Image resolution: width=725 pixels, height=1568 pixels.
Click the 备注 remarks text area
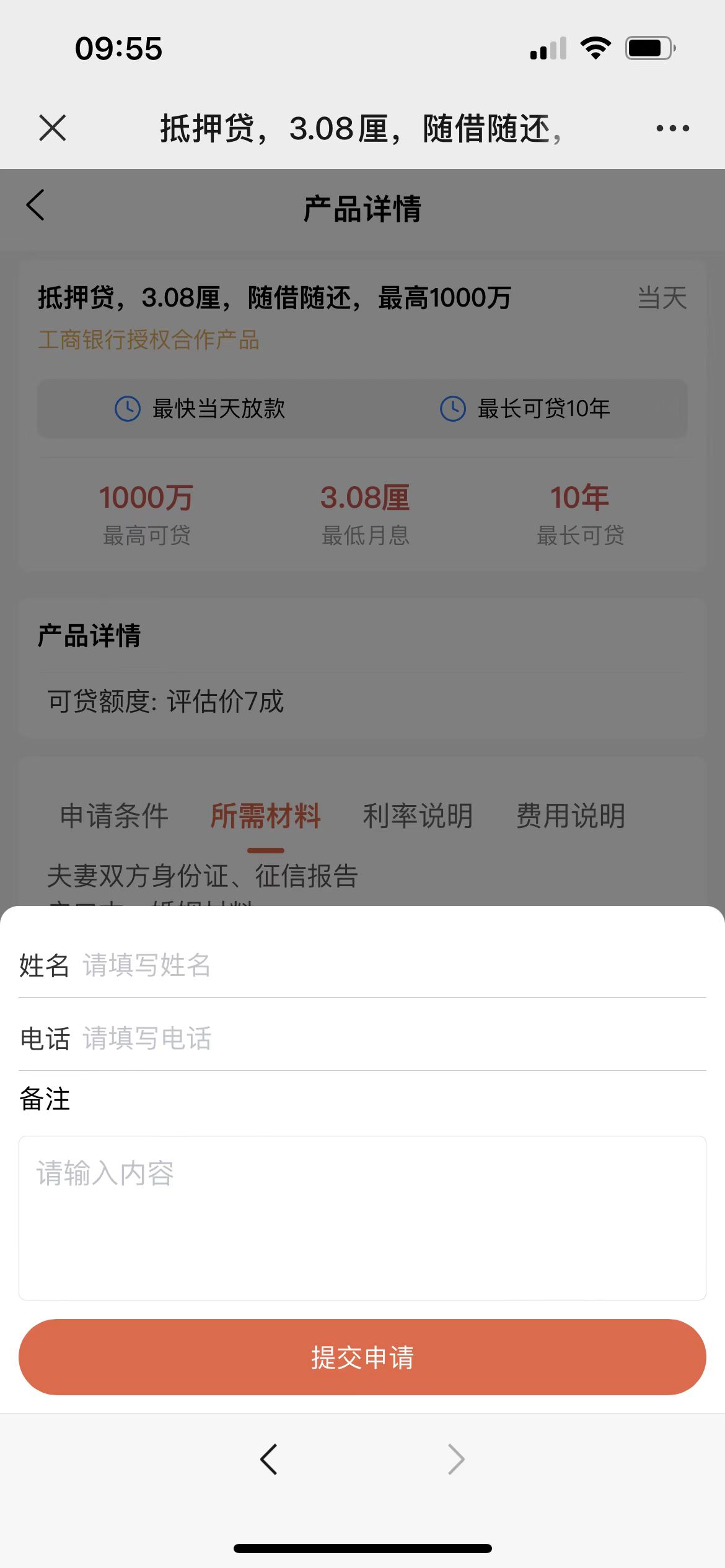(362, 1217)
